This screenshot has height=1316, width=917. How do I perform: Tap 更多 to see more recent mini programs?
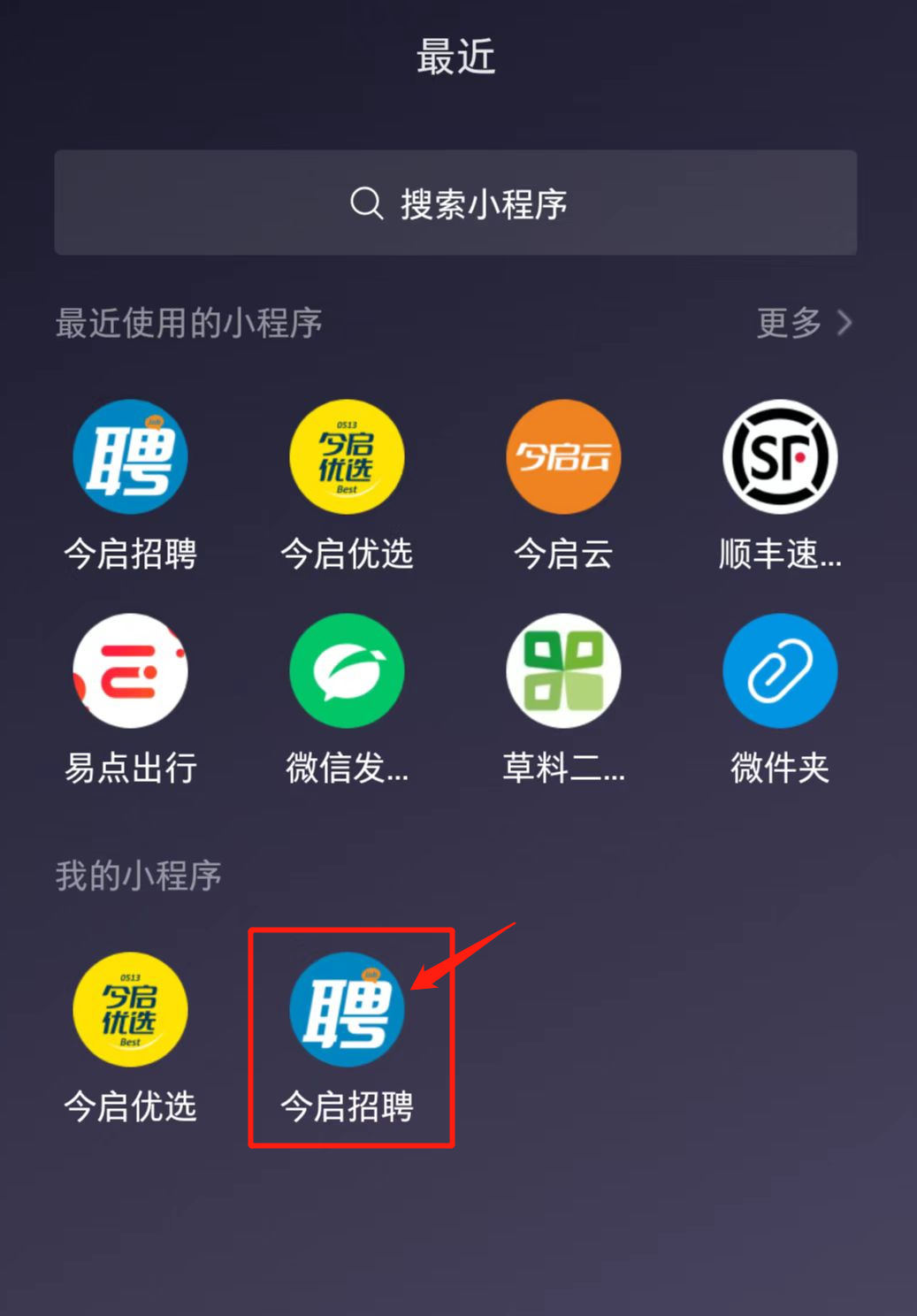tap(803, 323)
